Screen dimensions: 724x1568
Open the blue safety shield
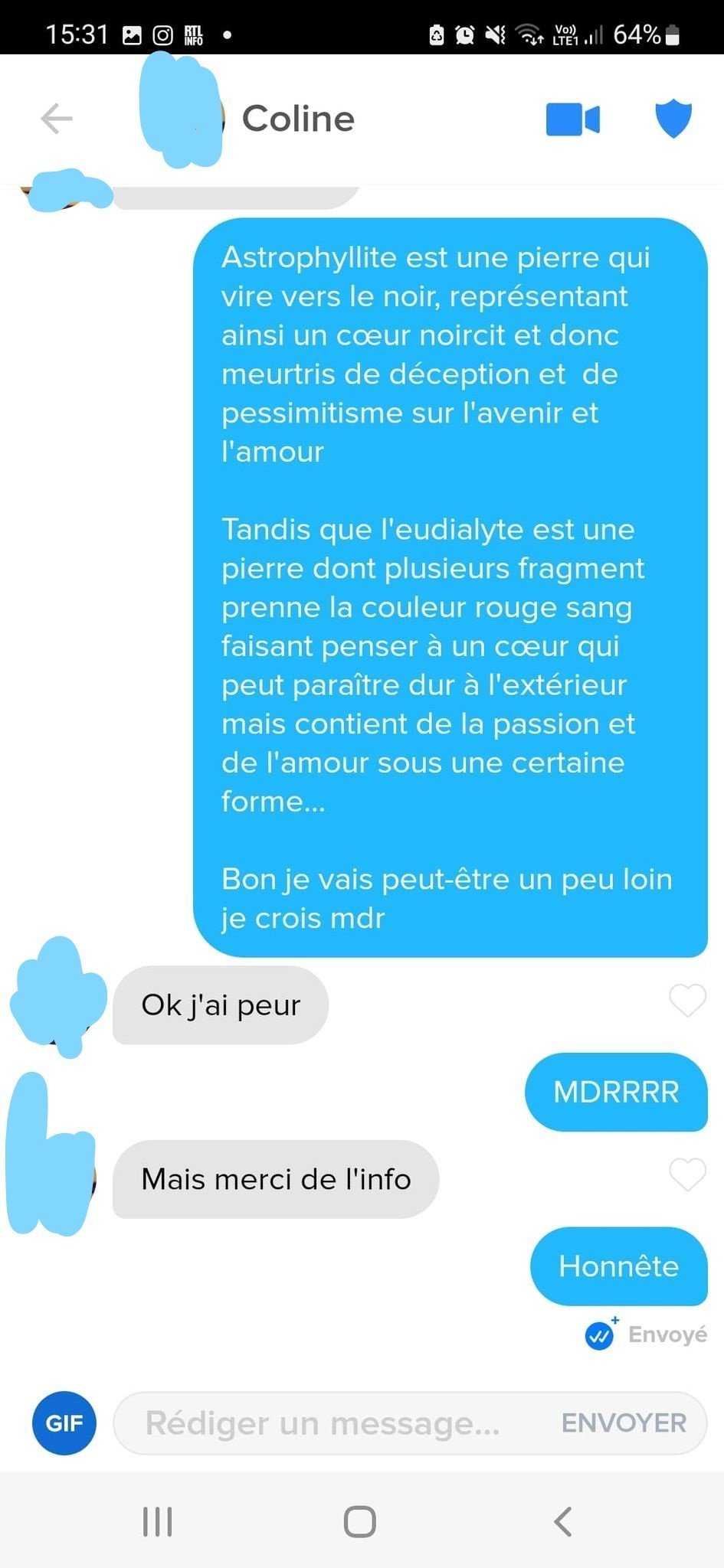[673, 119]
